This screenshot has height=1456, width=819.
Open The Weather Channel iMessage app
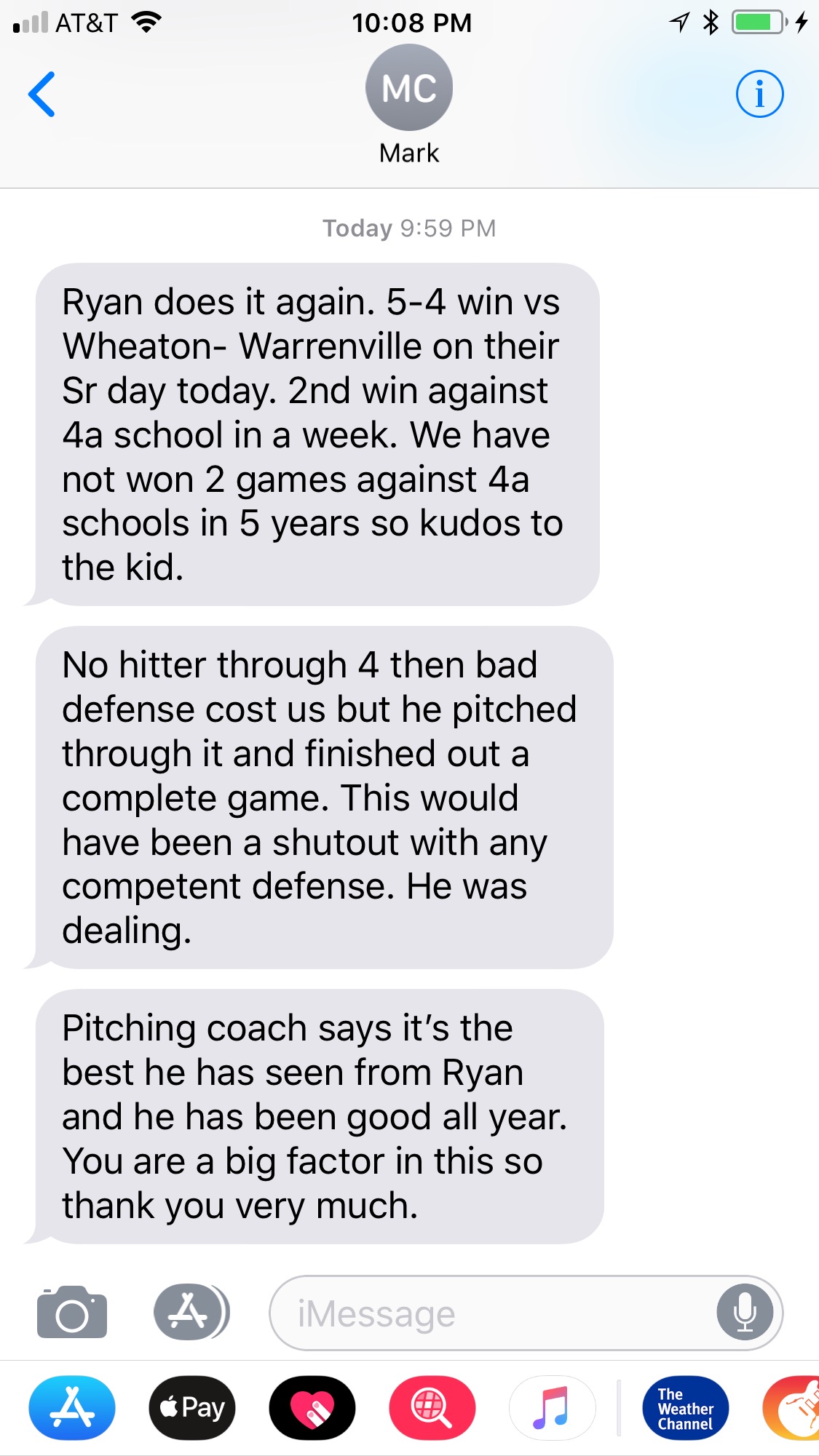tap(686, 1408)
